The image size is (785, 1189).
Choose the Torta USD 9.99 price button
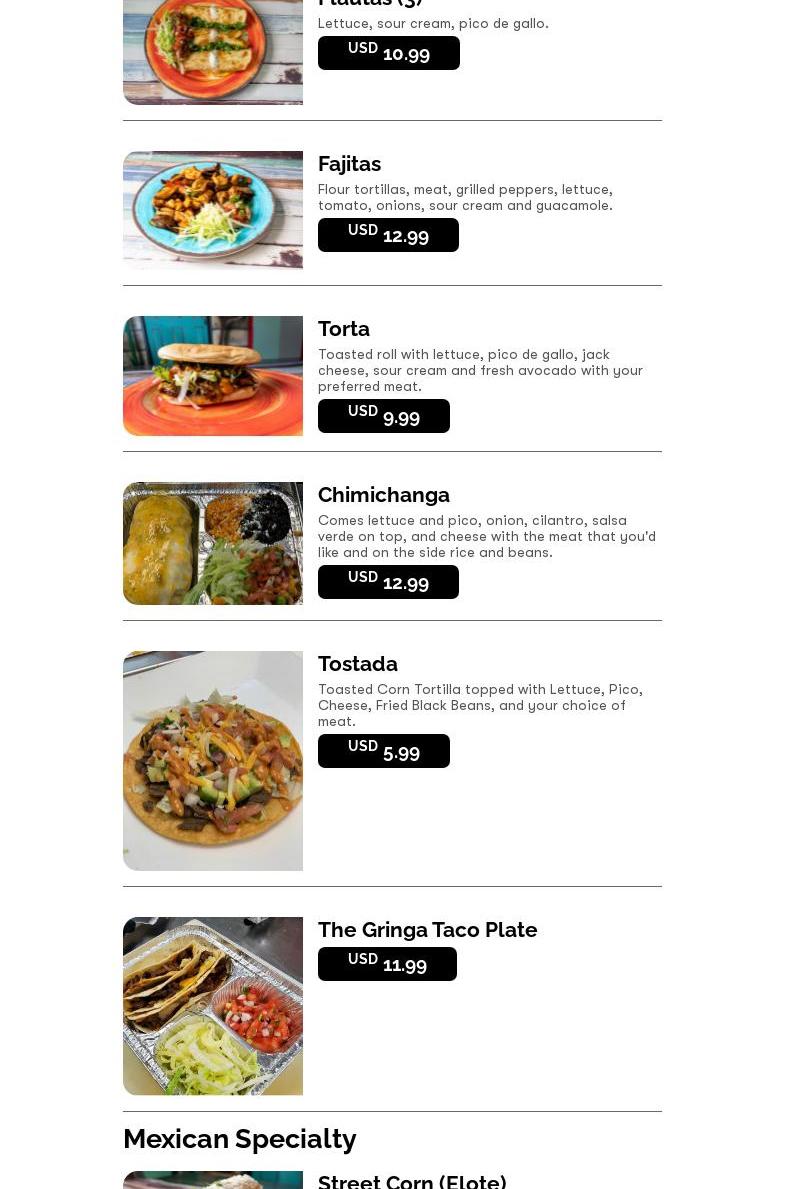(383, 416)
